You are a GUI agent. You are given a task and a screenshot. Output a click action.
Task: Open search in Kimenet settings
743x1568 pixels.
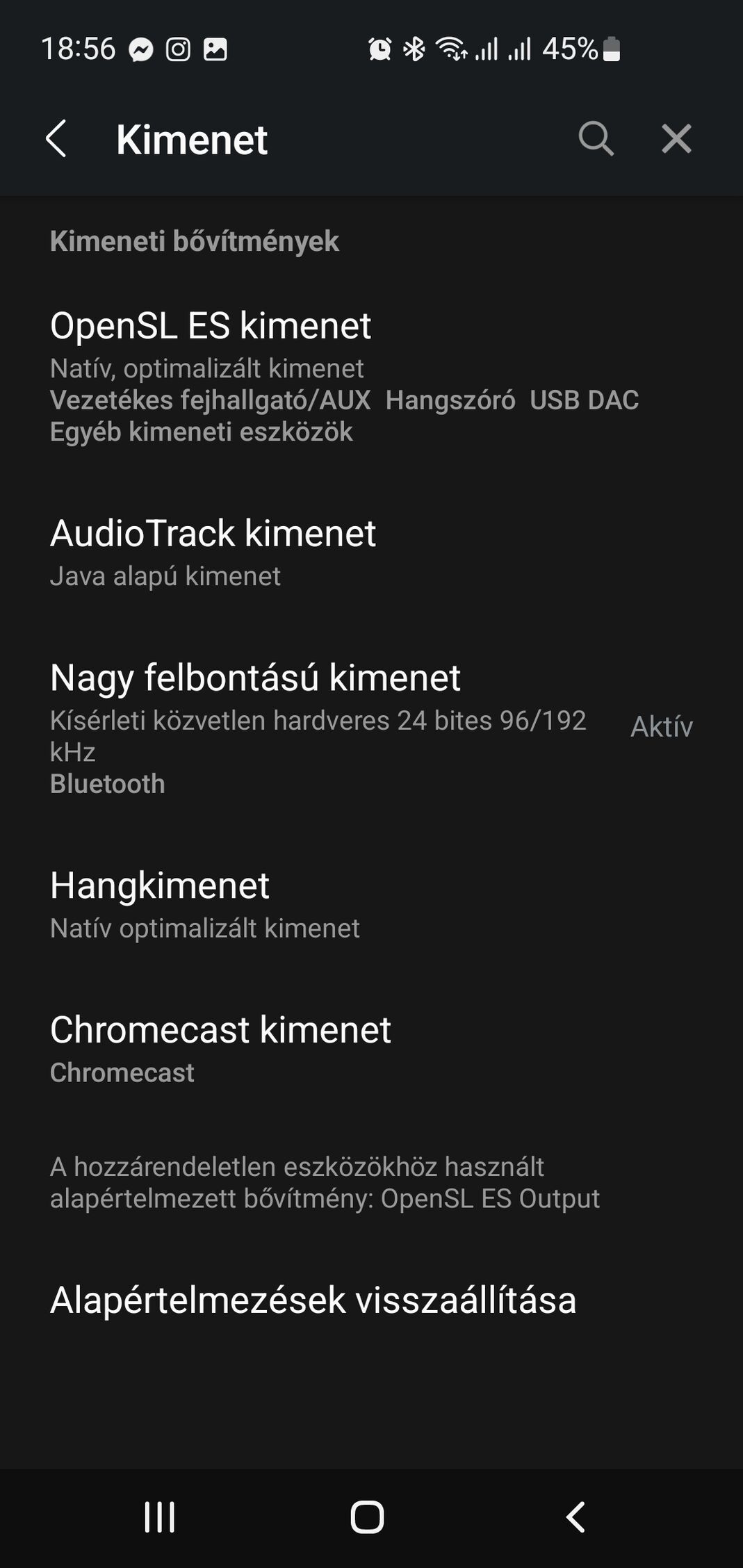[596, 138]
